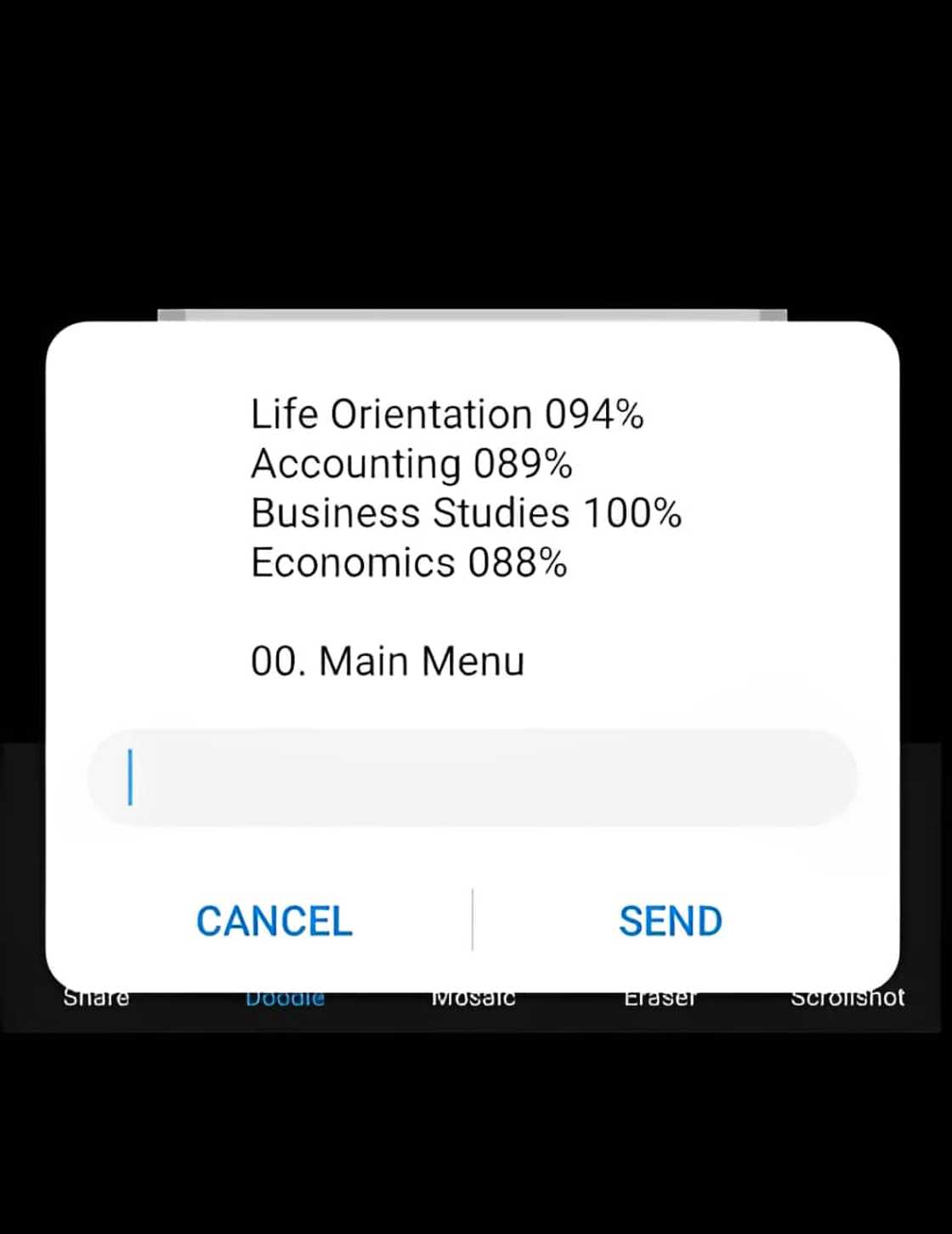Send the USSD reply
Screen dimensions: 952x1234
[x=671, y=921]
